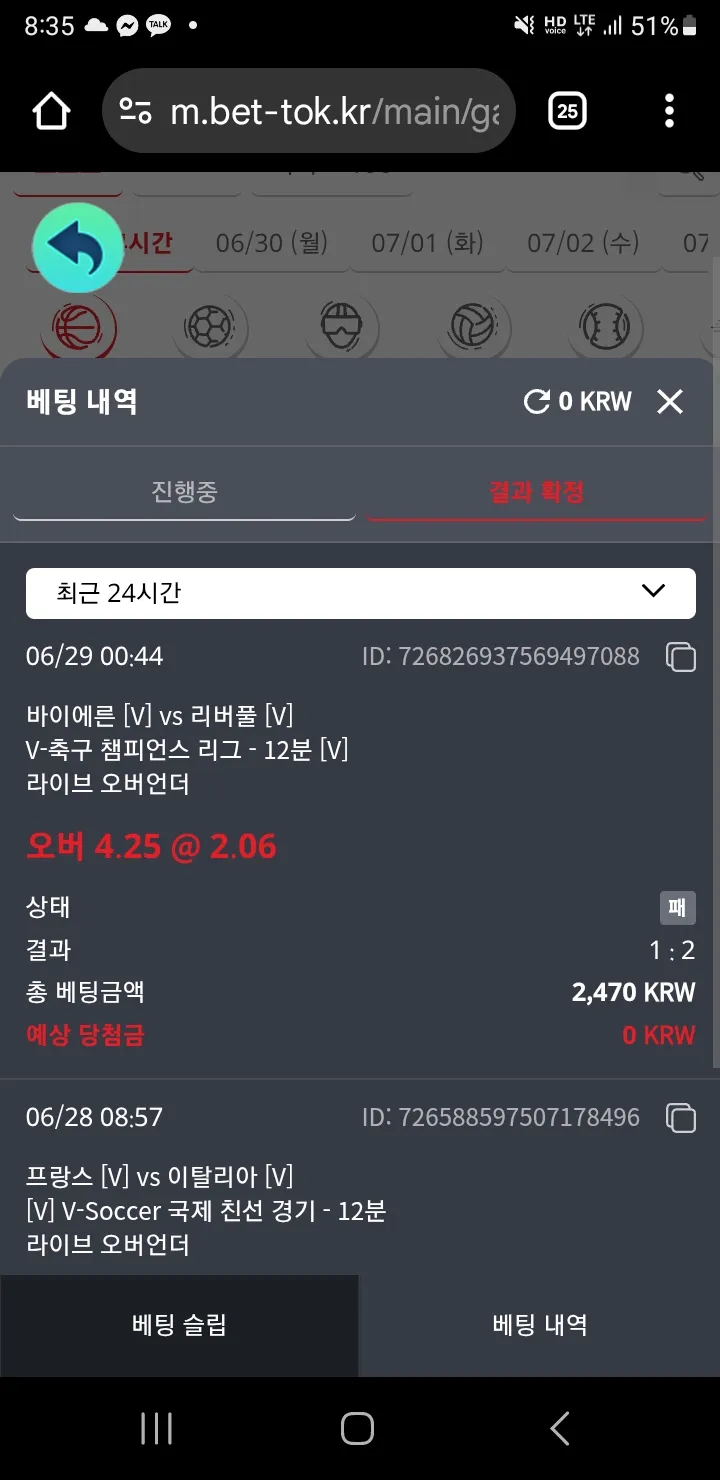This screenshot has width=720, height=1480.
Task: Tap the m.bet-tok.kr address bar
Action: click(x=309, y=111)
